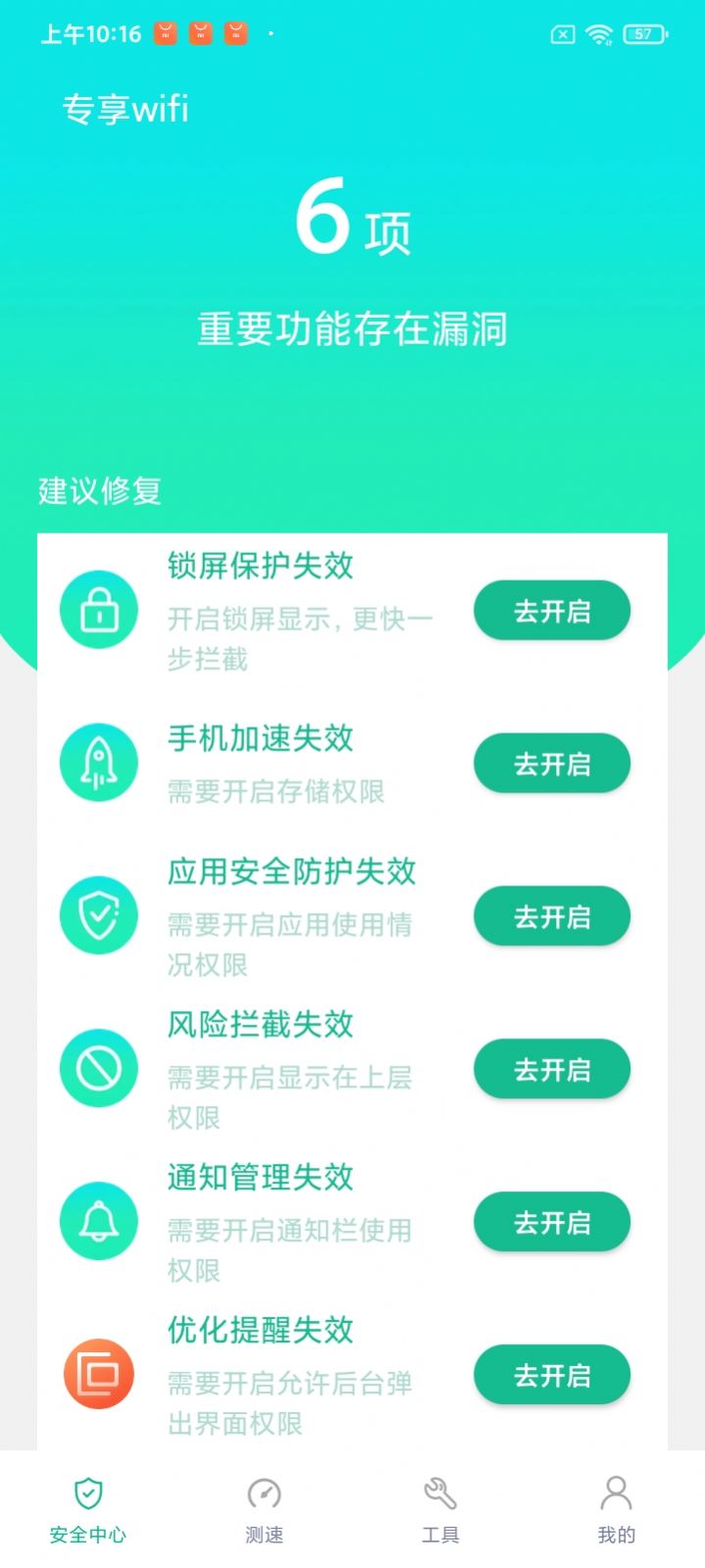Enable storage permission for 手机加速失效

point(551,764)
